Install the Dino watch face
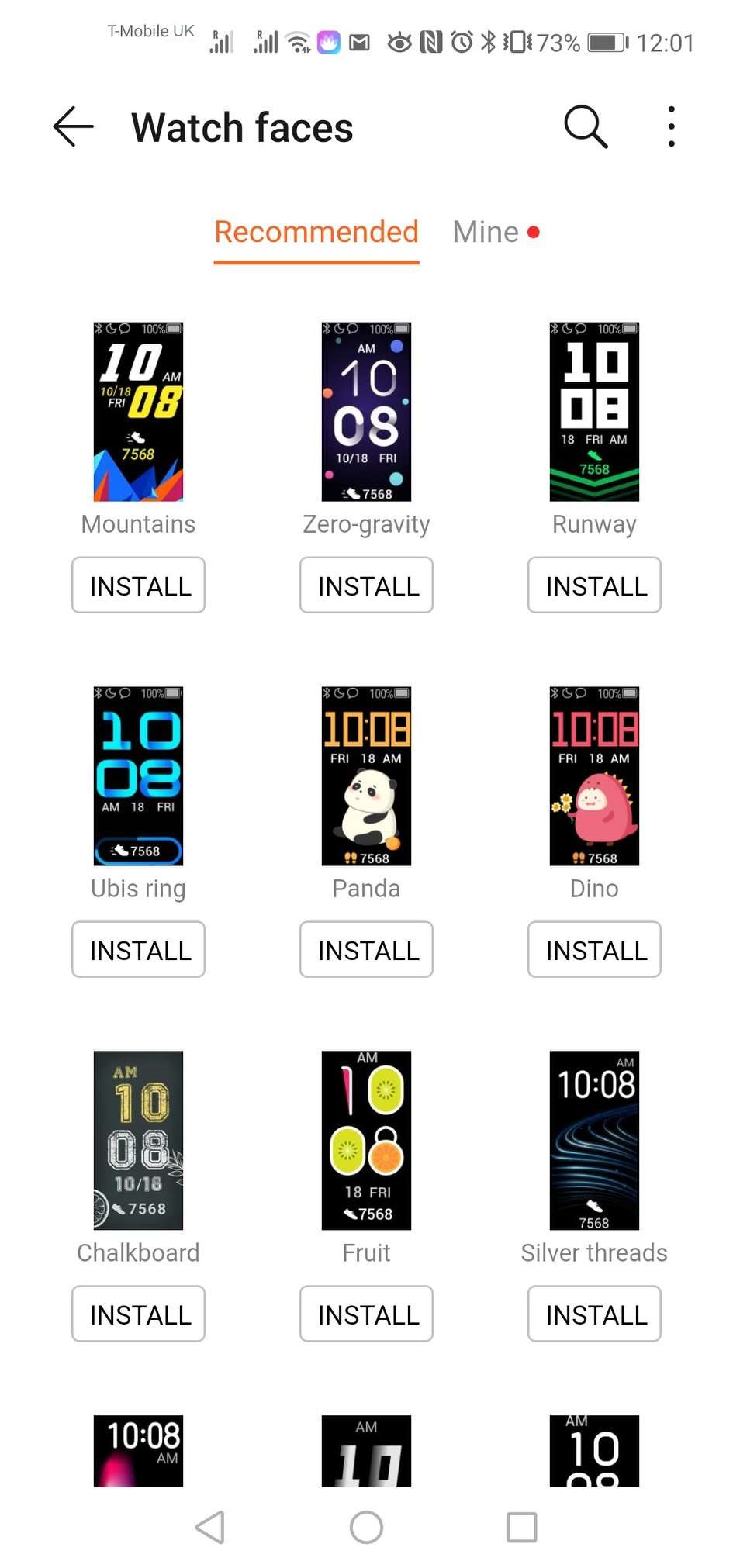This screenshot has width=733, height=1568. point(595,950)
